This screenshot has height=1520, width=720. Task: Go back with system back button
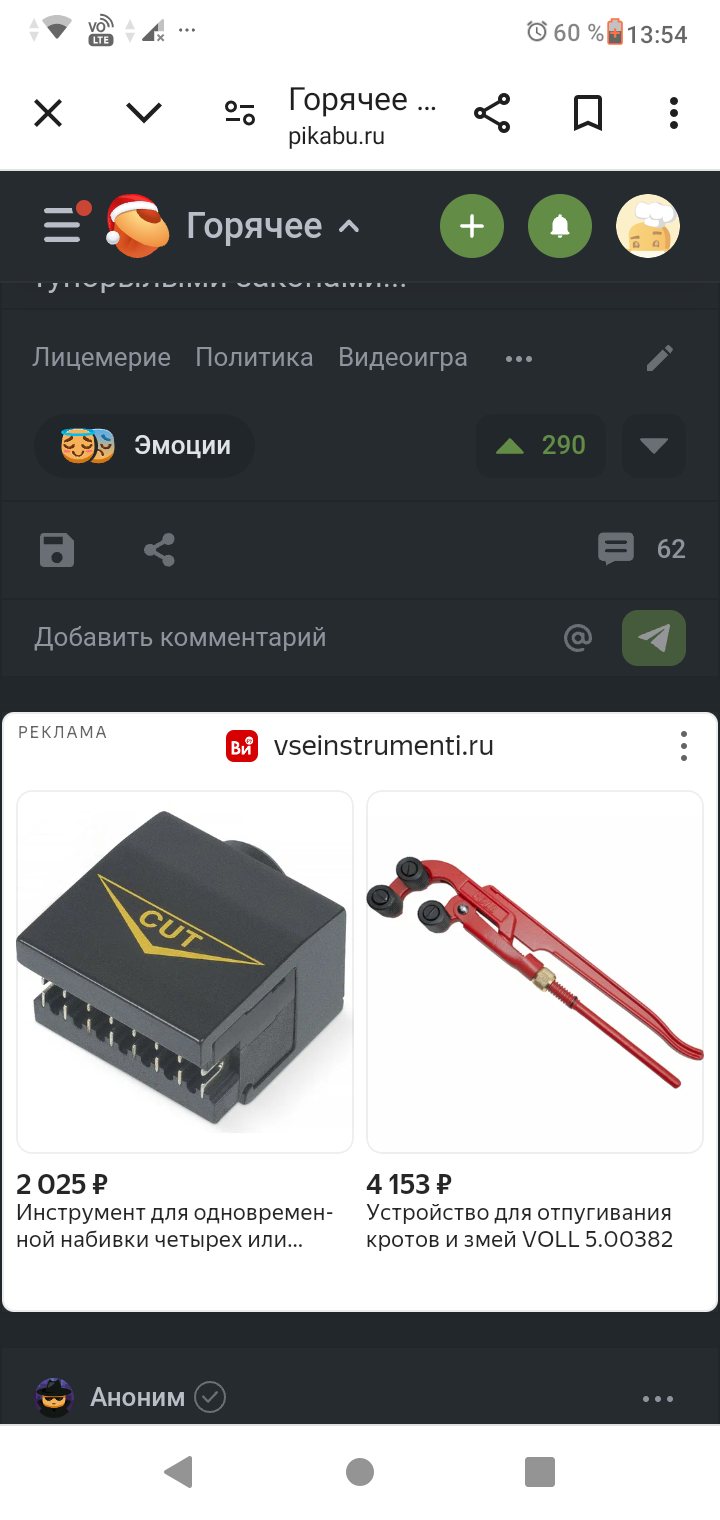pyautogui.click(x=178, y=1471)
